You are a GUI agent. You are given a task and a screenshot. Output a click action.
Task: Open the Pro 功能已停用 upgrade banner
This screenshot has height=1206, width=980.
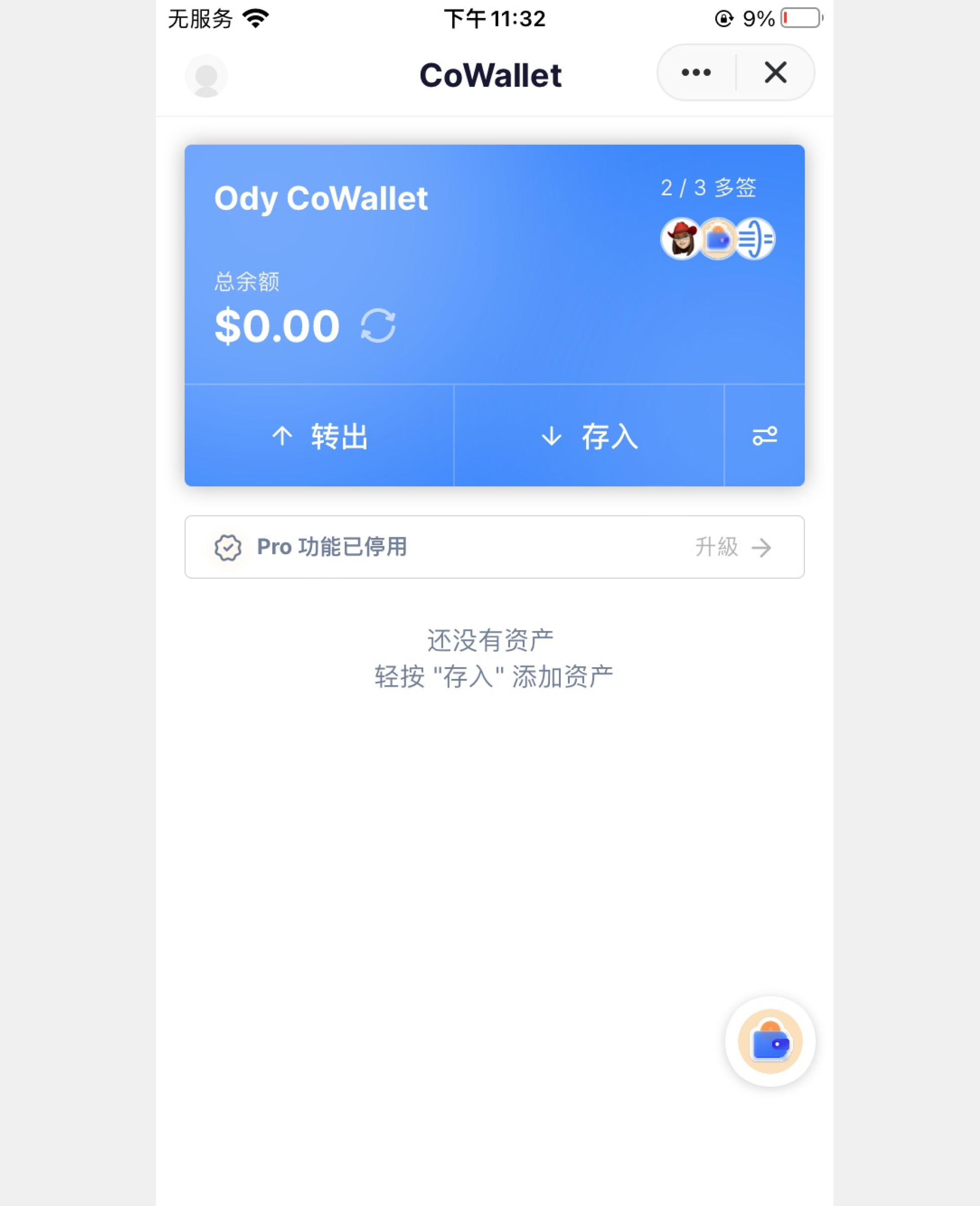pos(494,547)
